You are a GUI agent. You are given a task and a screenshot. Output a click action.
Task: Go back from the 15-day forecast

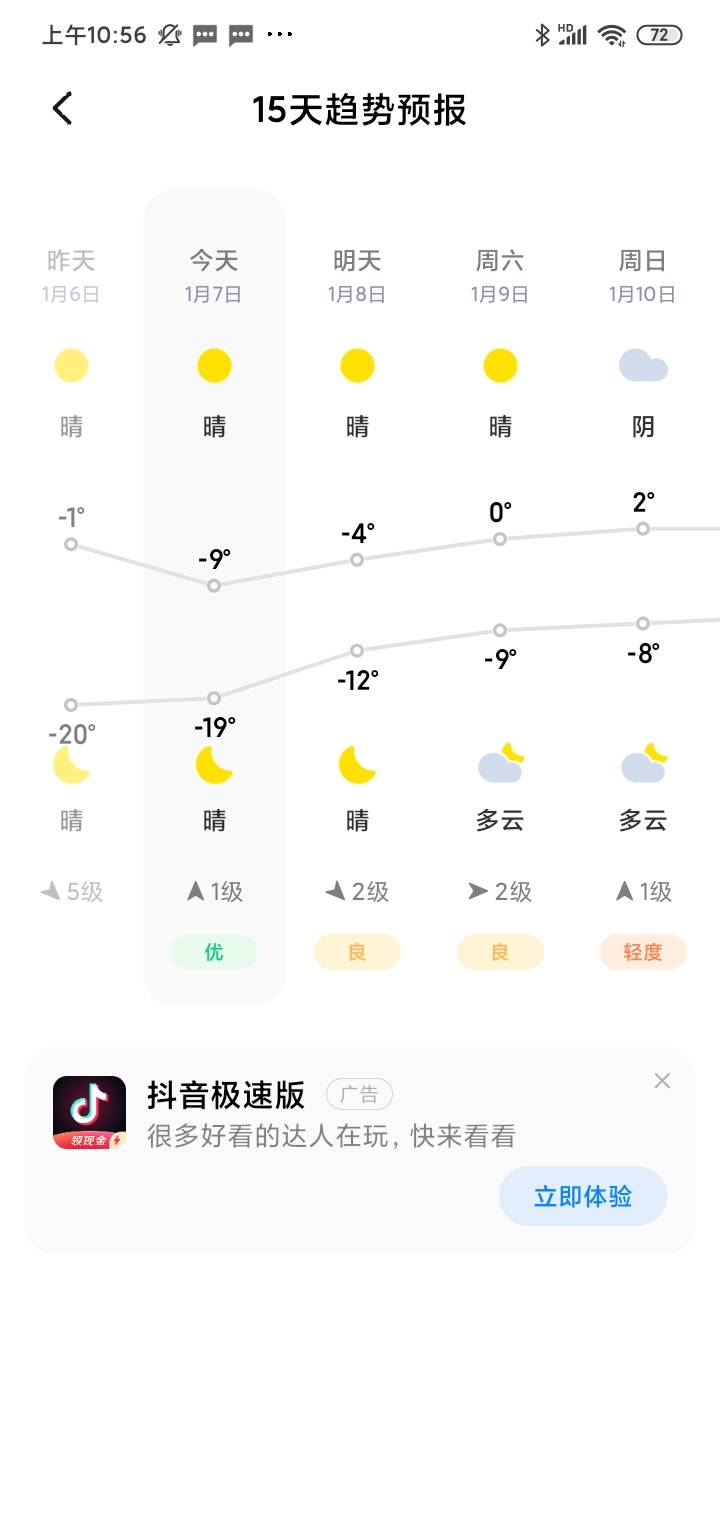coord(62,108)
